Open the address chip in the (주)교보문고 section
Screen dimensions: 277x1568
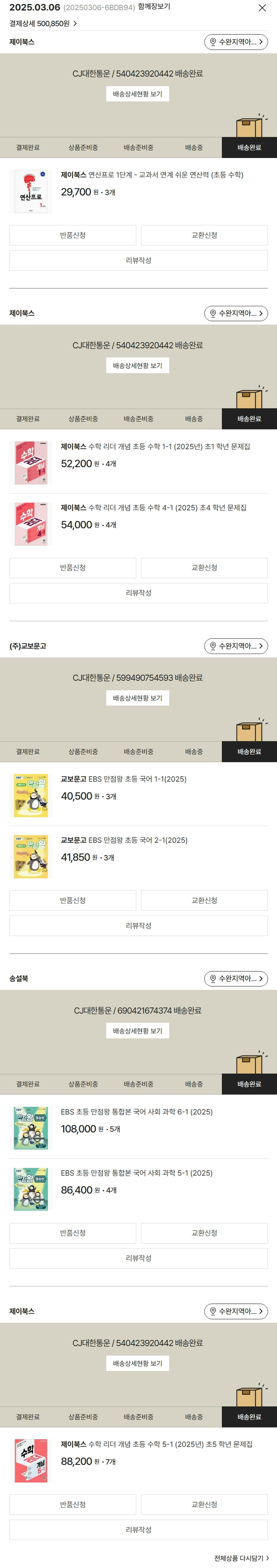click(x=236, y=646)
